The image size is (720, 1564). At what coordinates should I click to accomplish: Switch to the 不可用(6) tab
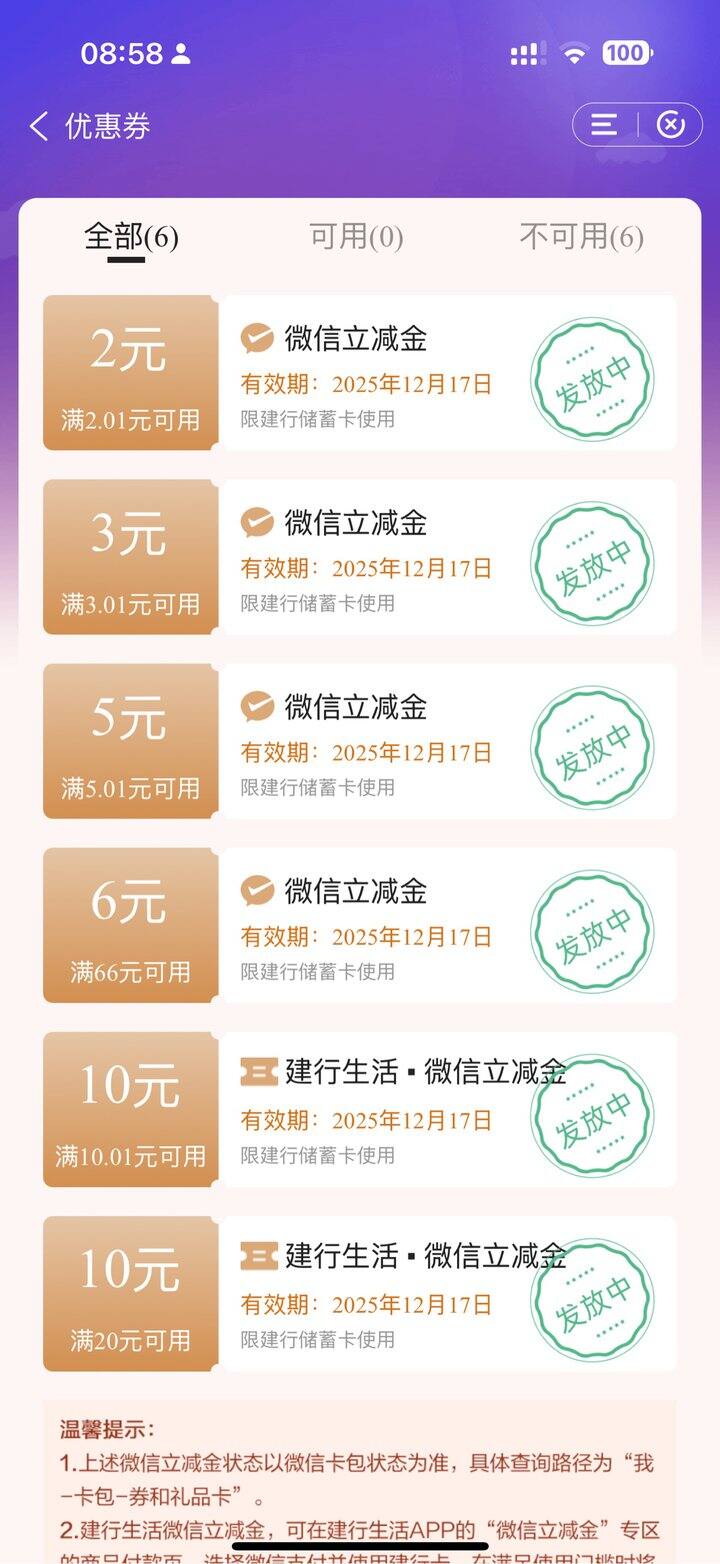tap(578, 237)
